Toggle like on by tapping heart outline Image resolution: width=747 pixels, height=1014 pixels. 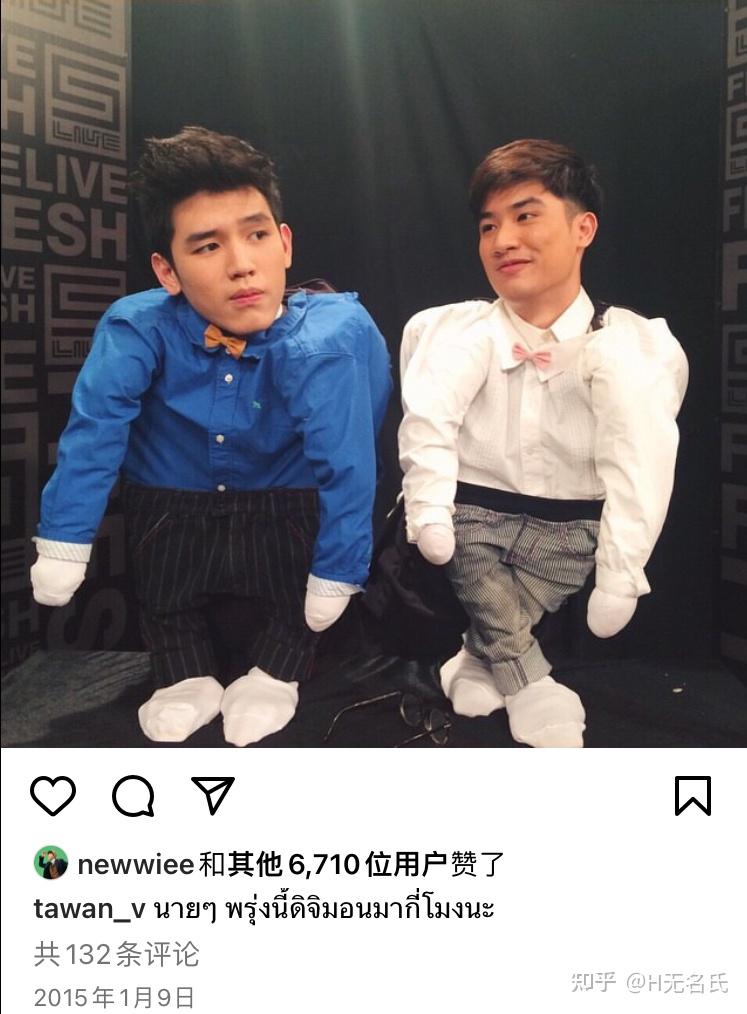click(51, 795)
